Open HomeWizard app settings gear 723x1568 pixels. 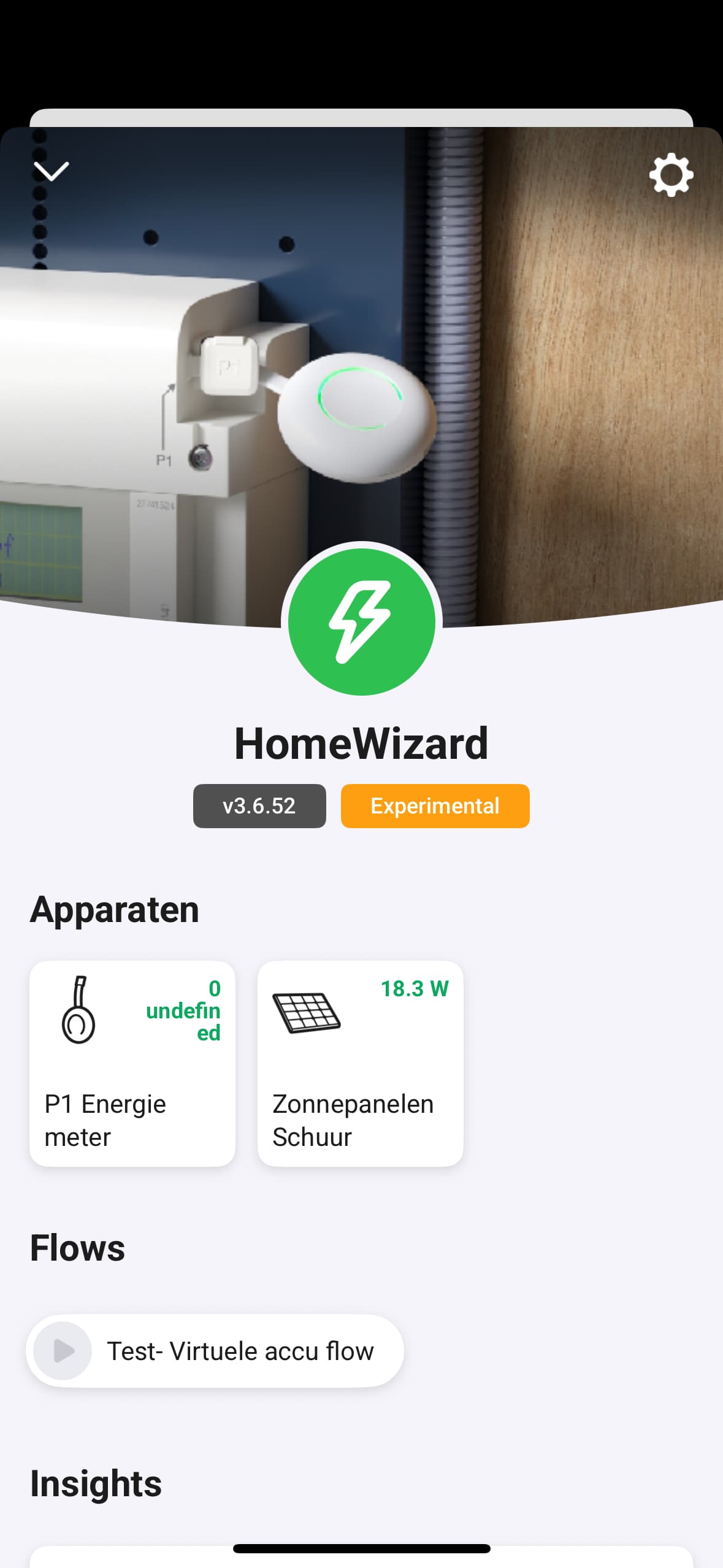(x=671, y=175)
